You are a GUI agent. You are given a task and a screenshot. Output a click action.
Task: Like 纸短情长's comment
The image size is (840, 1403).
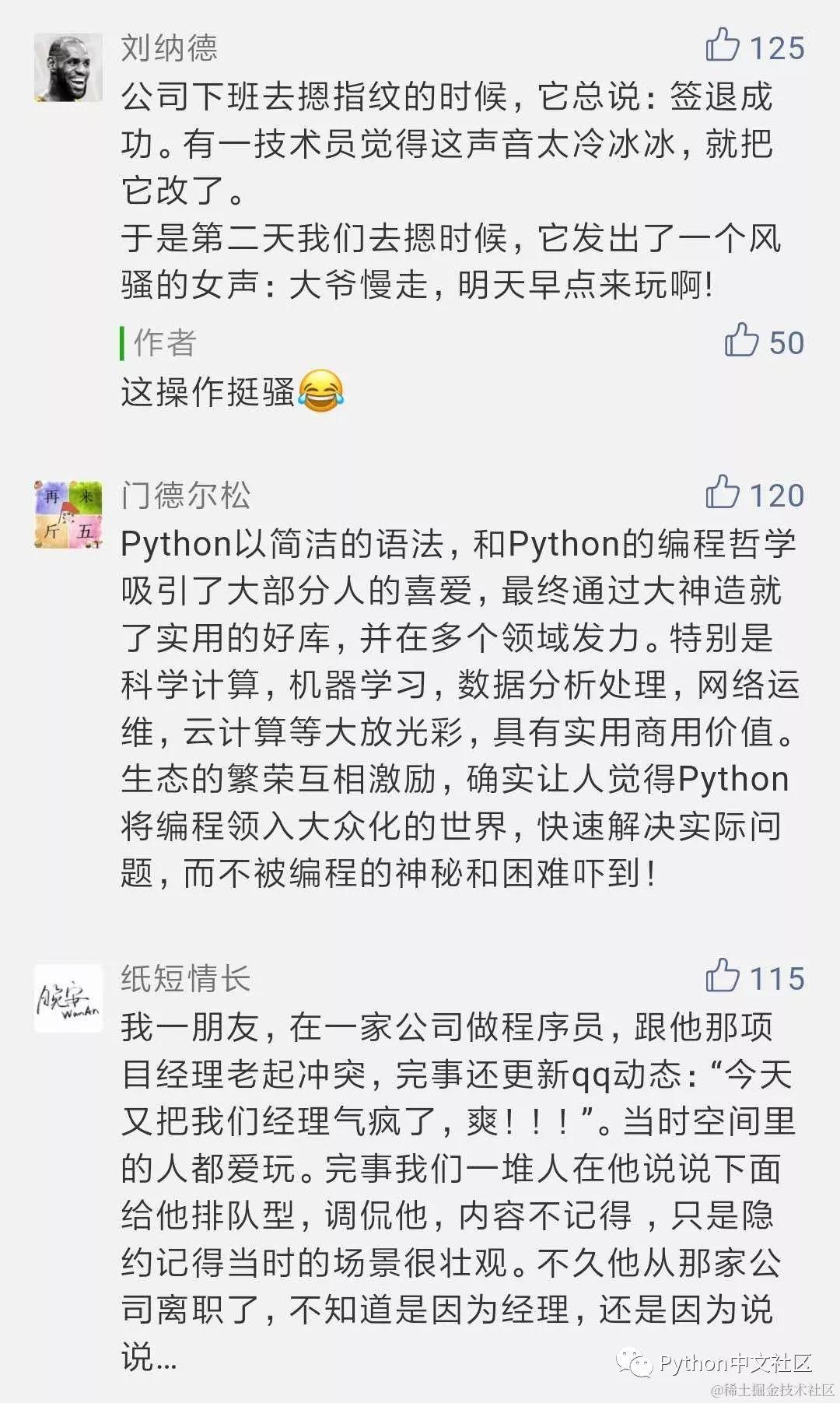pyautogui.click(x=723, y=976)
